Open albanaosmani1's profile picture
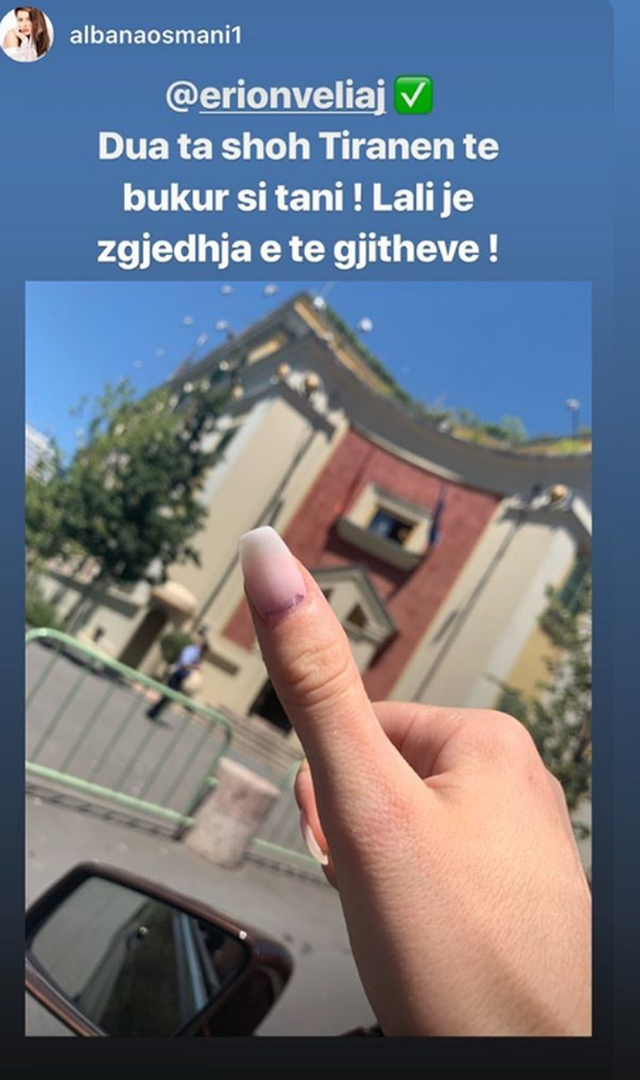The height and width of the screenshot is (1080, 640). (x=27, y=34)
